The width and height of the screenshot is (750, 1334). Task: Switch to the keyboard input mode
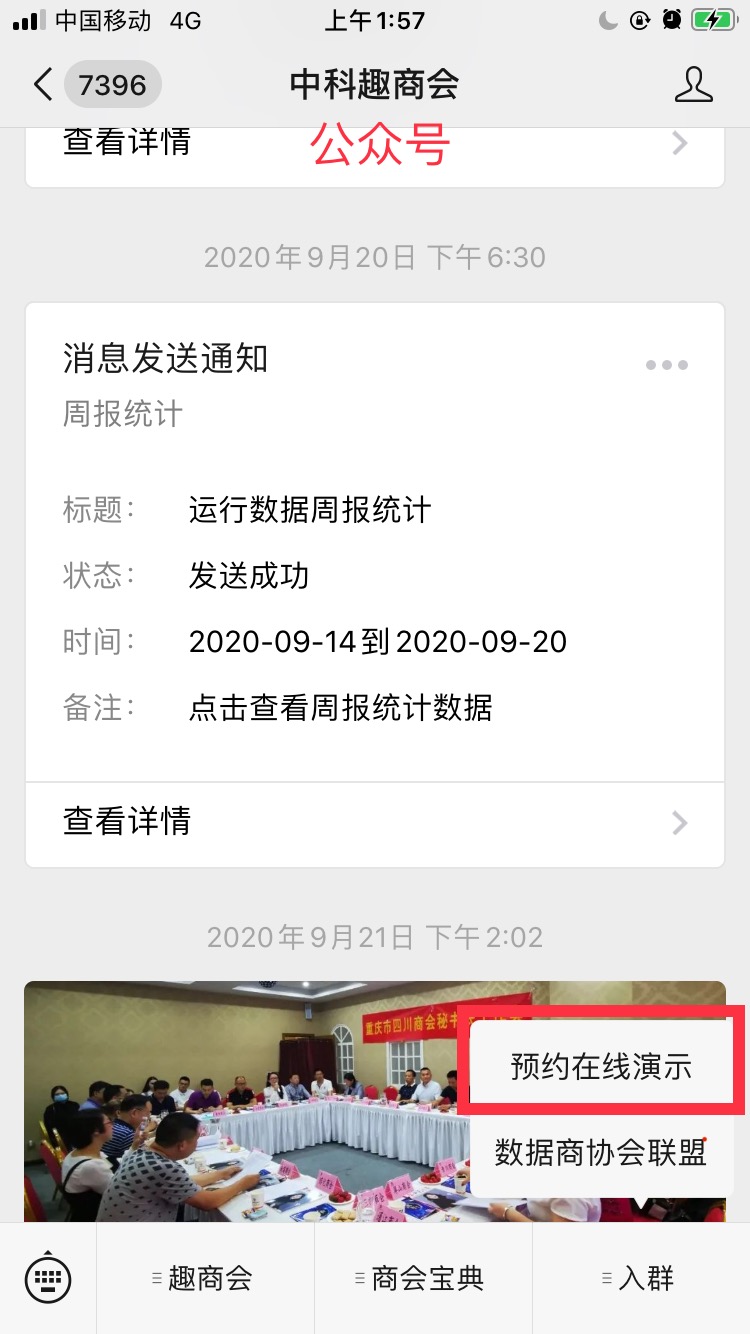pyautogui.click(x=48, y=1278)
